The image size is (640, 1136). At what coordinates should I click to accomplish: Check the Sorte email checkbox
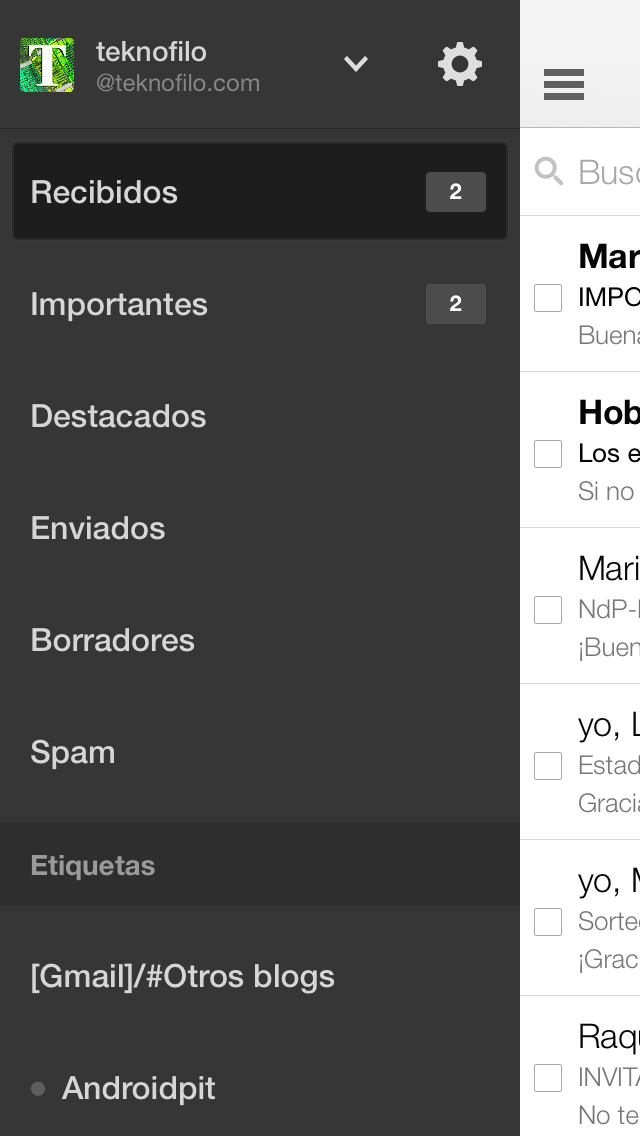(x=548, y=922)
